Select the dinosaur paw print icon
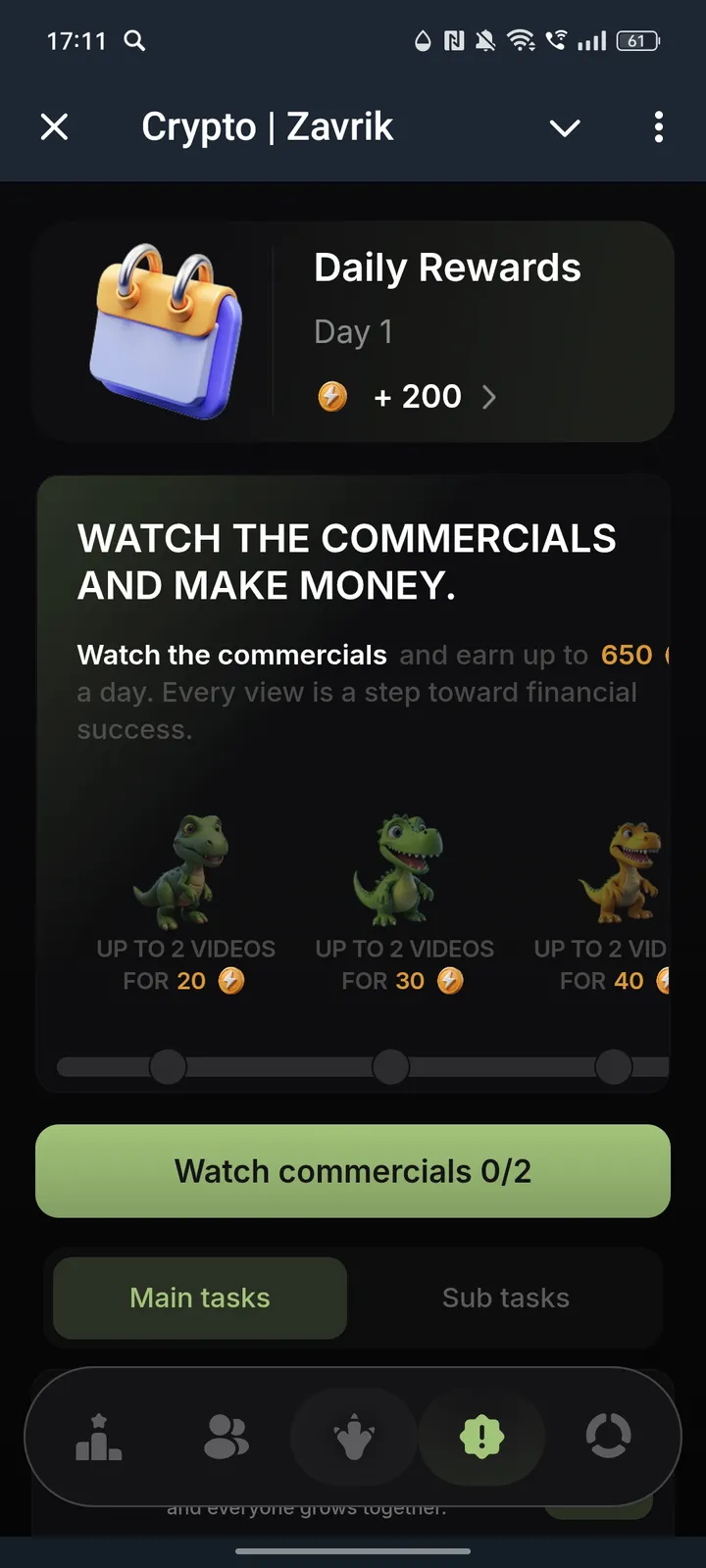 click(x=353, y=1437)
